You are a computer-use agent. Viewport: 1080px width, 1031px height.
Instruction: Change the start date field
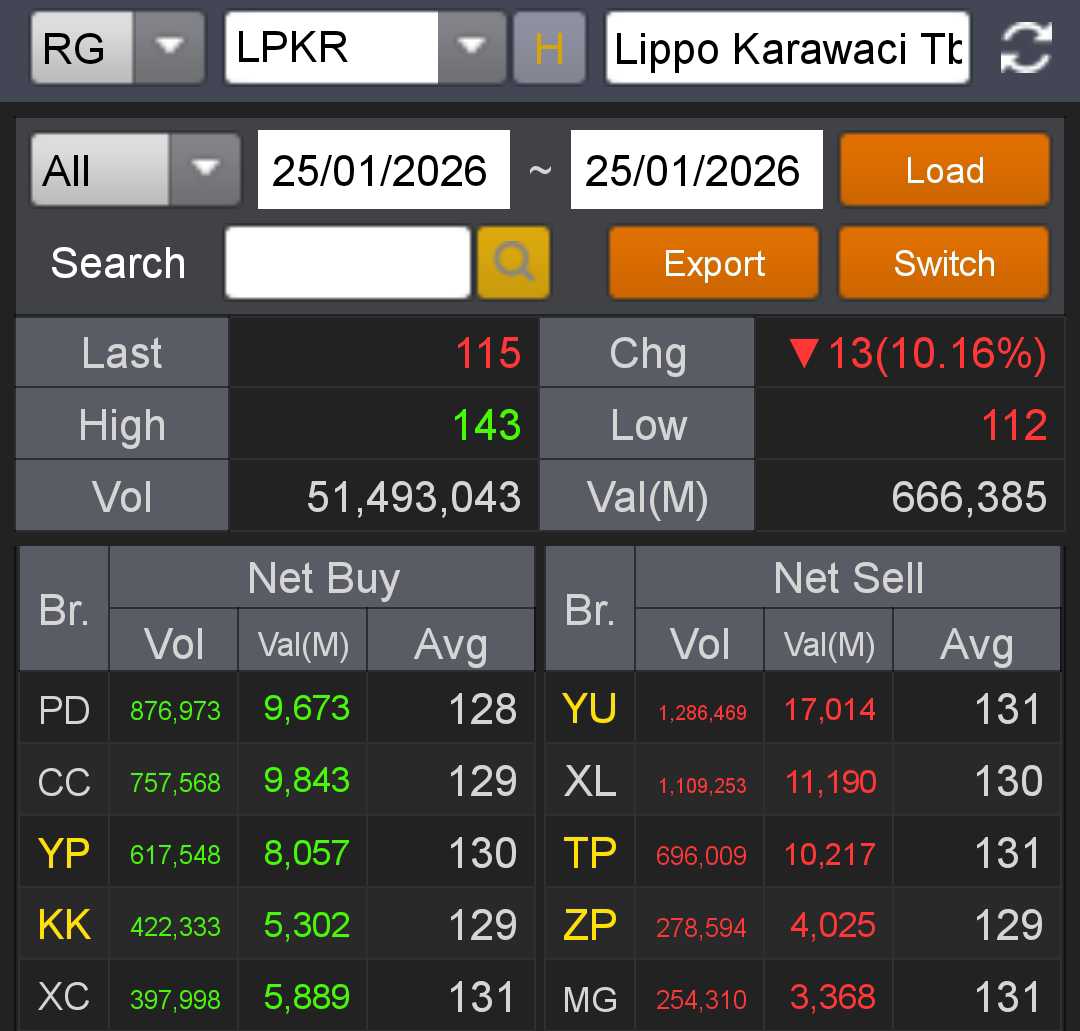383,170
